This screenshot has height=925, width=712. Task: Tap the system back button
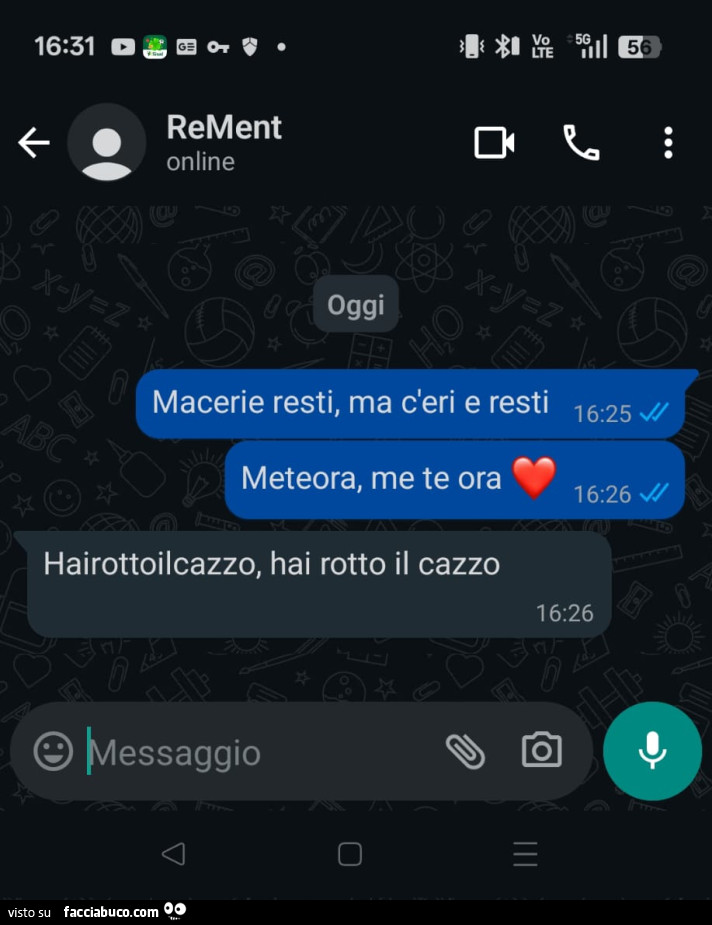tap(173, 853)
